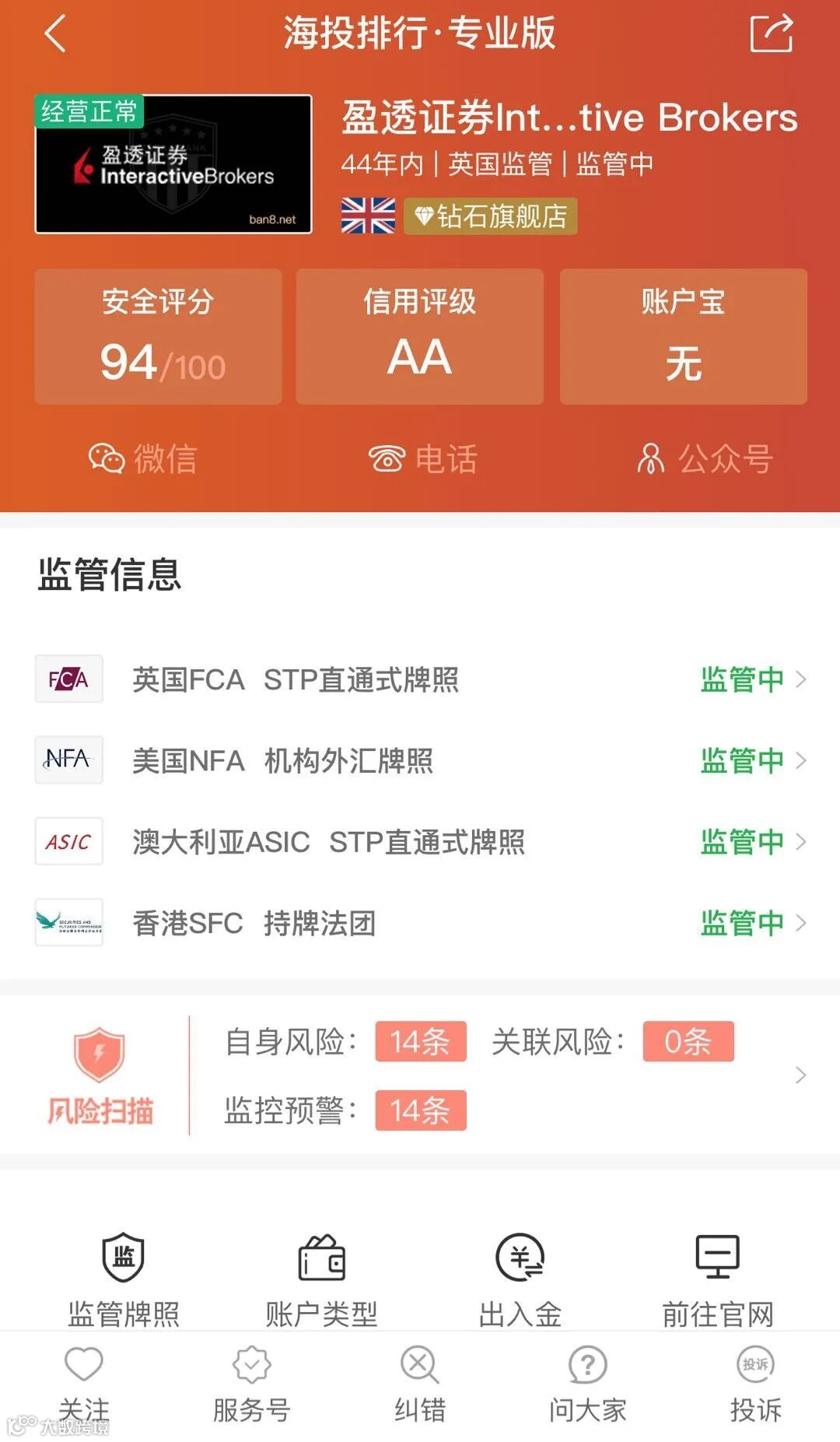Tap the 问大家 ask-everyone menu item
Viewport: 840px width, 1442px height.
pos(585,1379)
